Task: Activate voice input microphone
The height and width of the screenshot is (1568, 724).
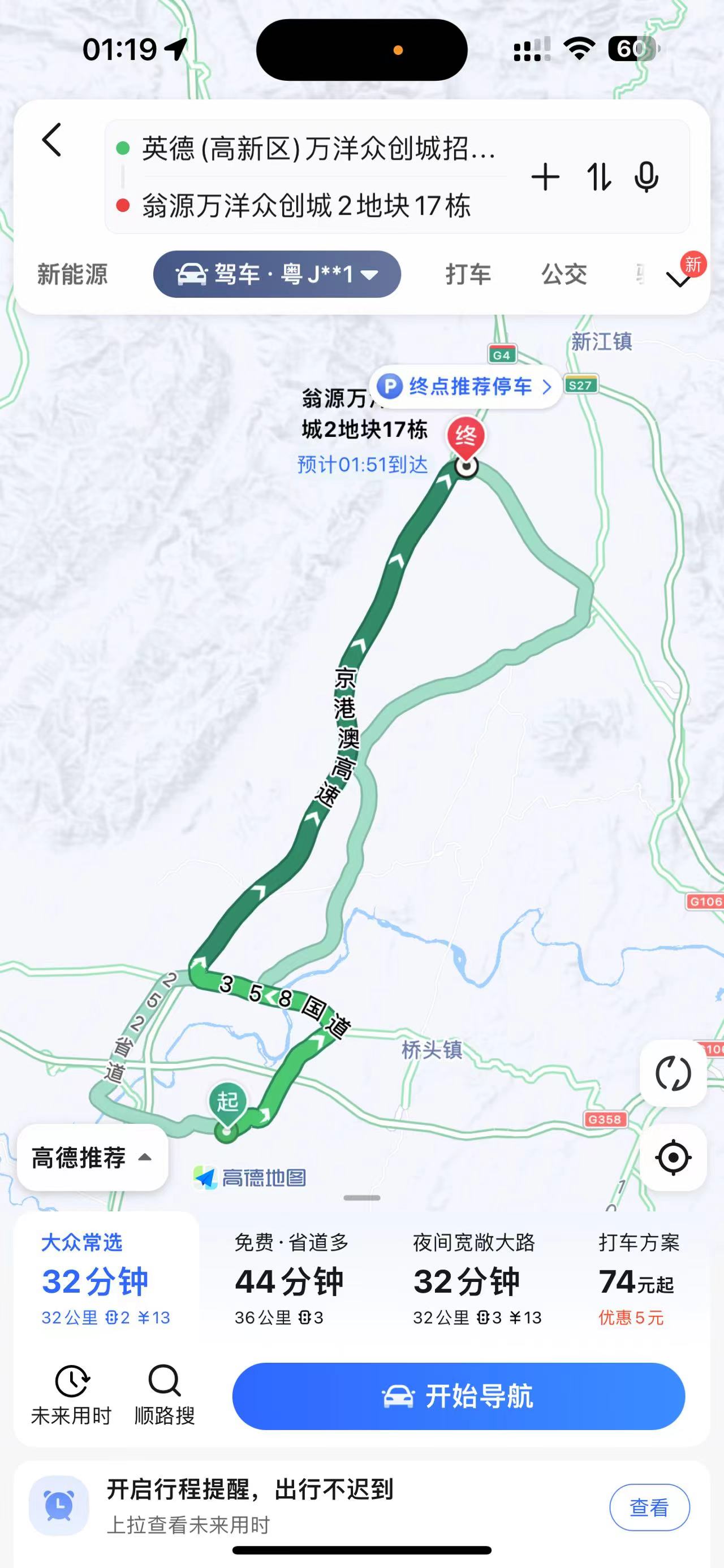Action: click(x=646, y=177)
